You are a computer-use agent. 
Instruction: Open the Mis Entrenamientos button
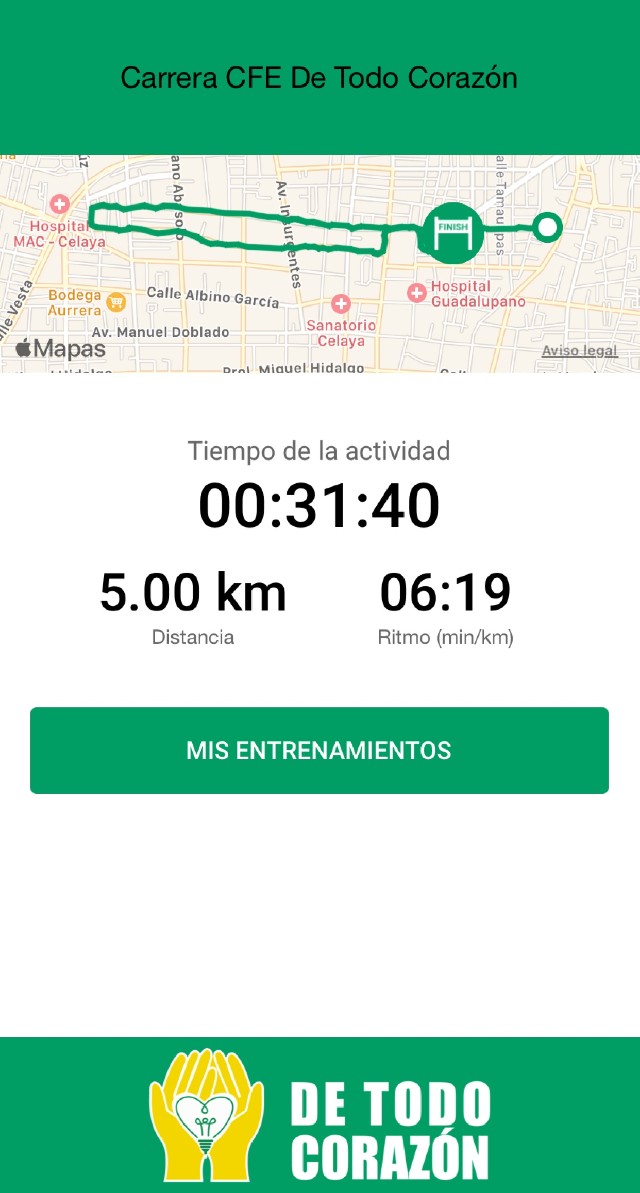tap(319, 750)
